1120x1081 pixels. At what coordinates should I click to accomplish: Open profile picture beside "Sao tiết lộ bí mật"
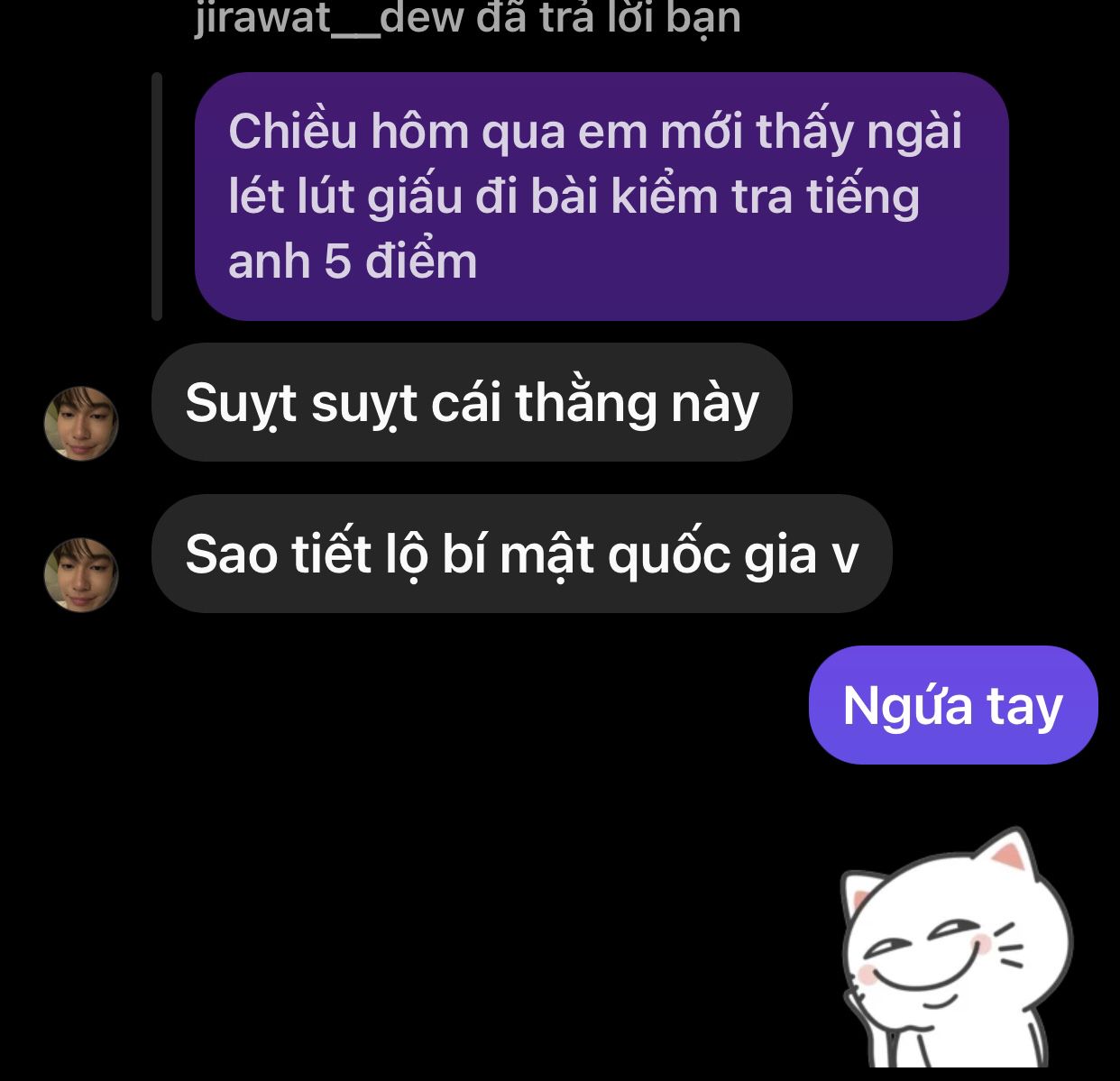[x=81, y=574]
